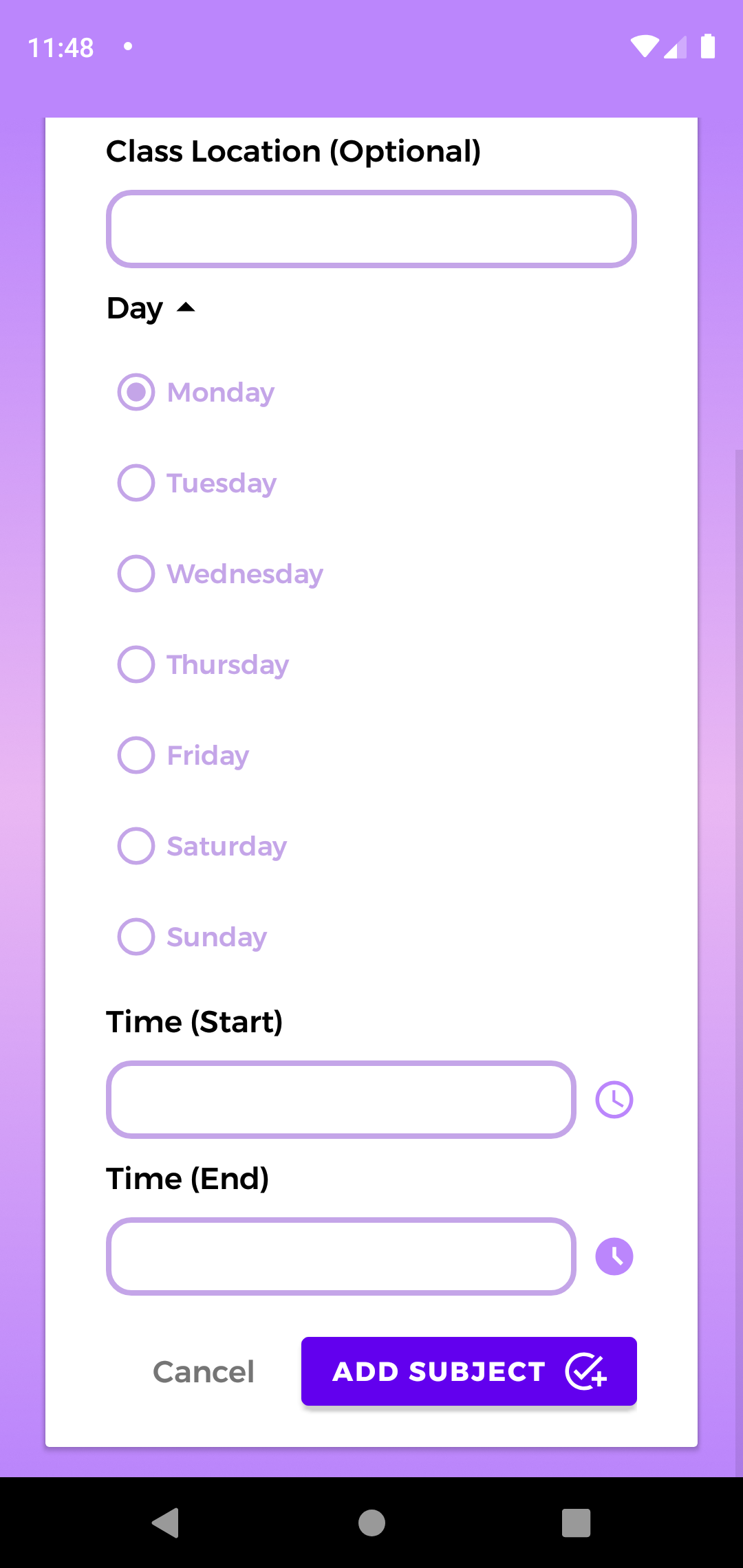Select Friday as the class day

pyautogui.click(x=136, y=755)
